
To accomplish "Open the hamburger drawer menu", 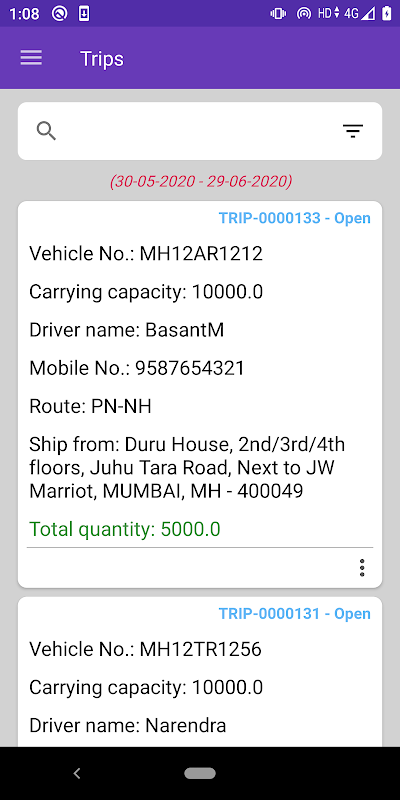I will coord(31,58).
